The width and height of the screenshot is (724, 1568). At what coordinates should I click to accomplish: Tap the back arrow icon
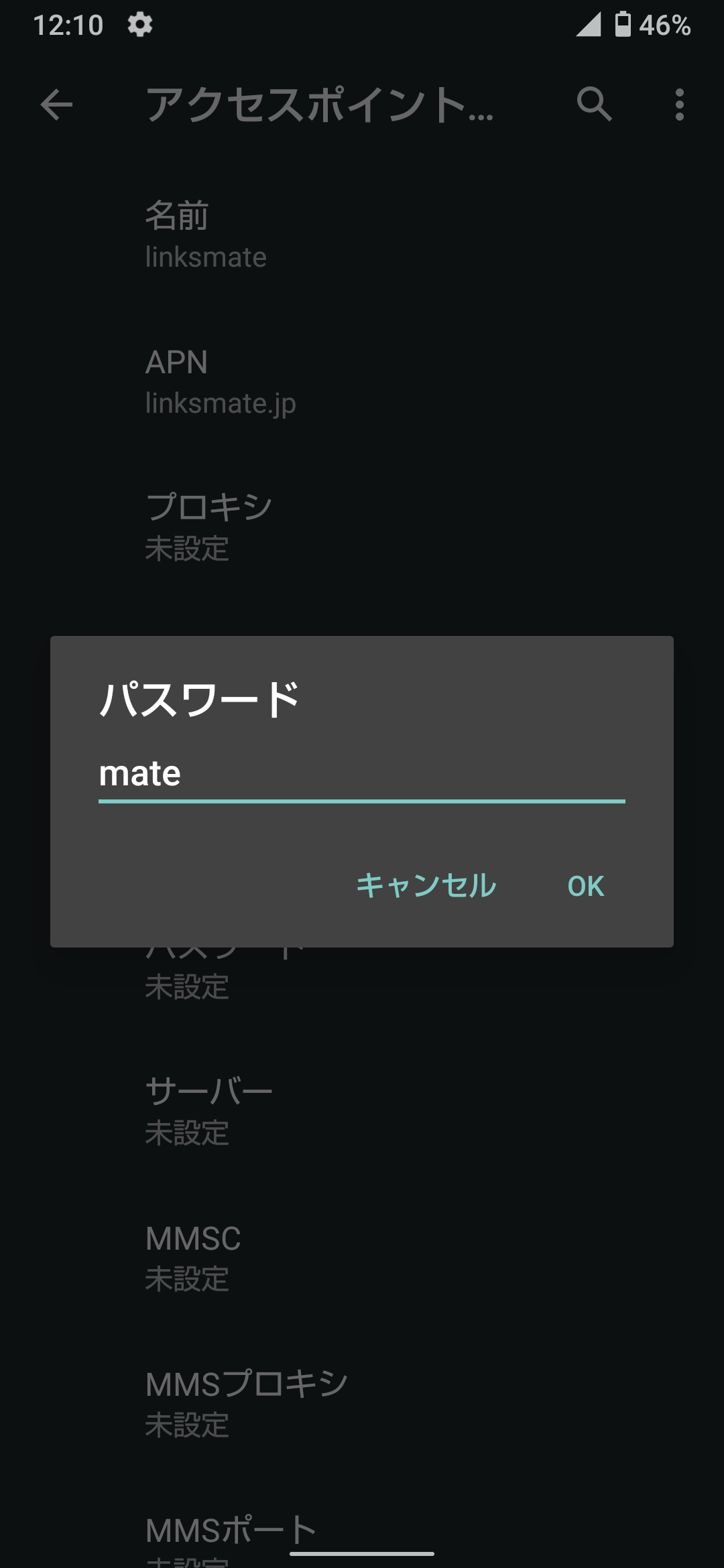coord(57,105)
